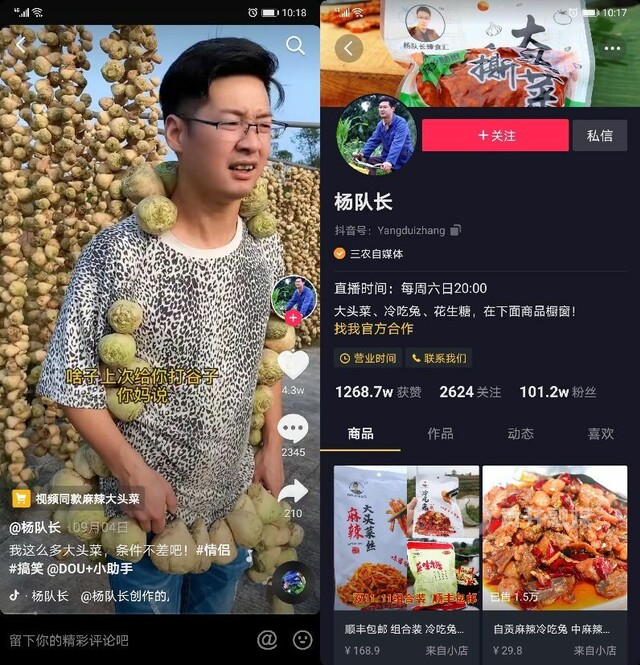Tap the back button on 杨队长's profile
This screenshot has width=640, height=665.
348,48
